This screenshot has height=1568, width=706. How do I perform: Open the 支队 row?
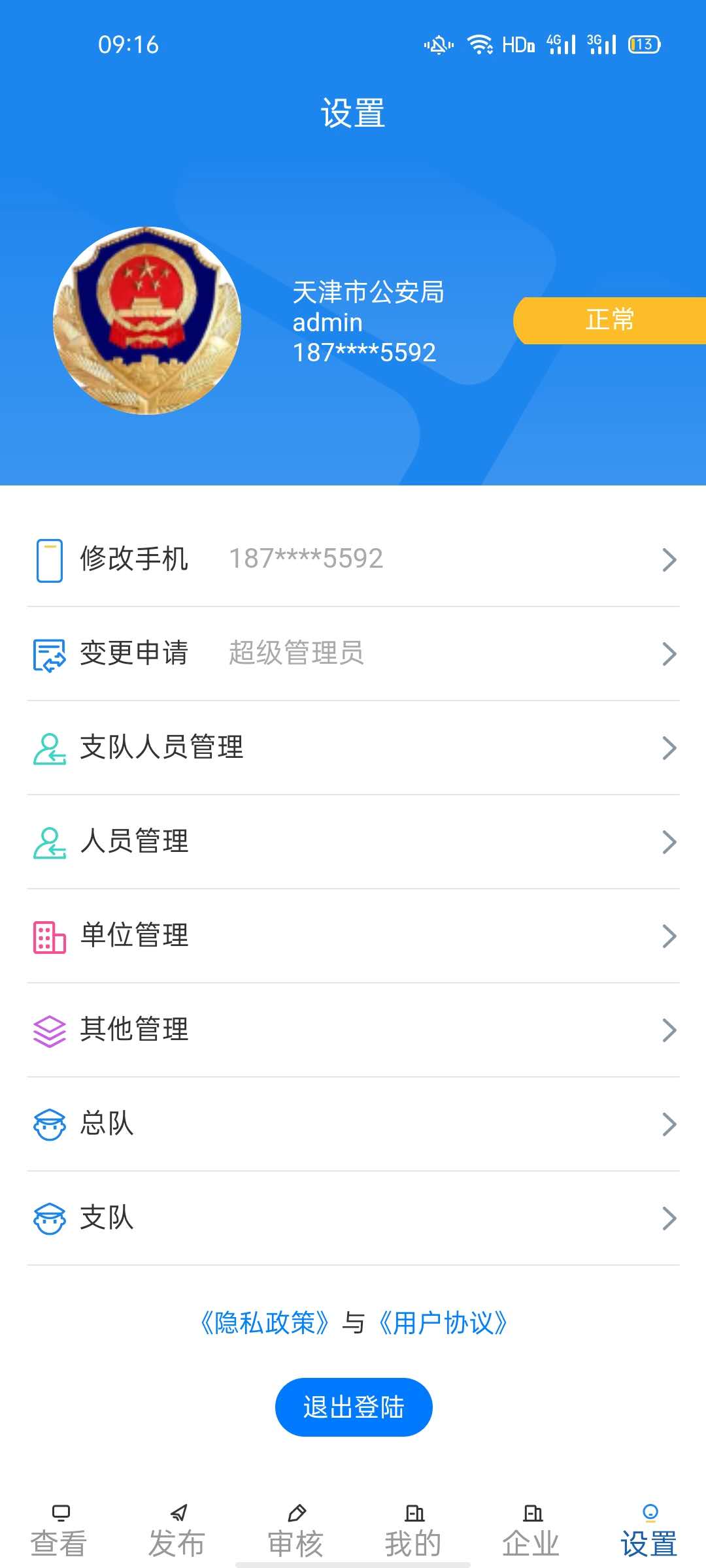pos(353,1218)
